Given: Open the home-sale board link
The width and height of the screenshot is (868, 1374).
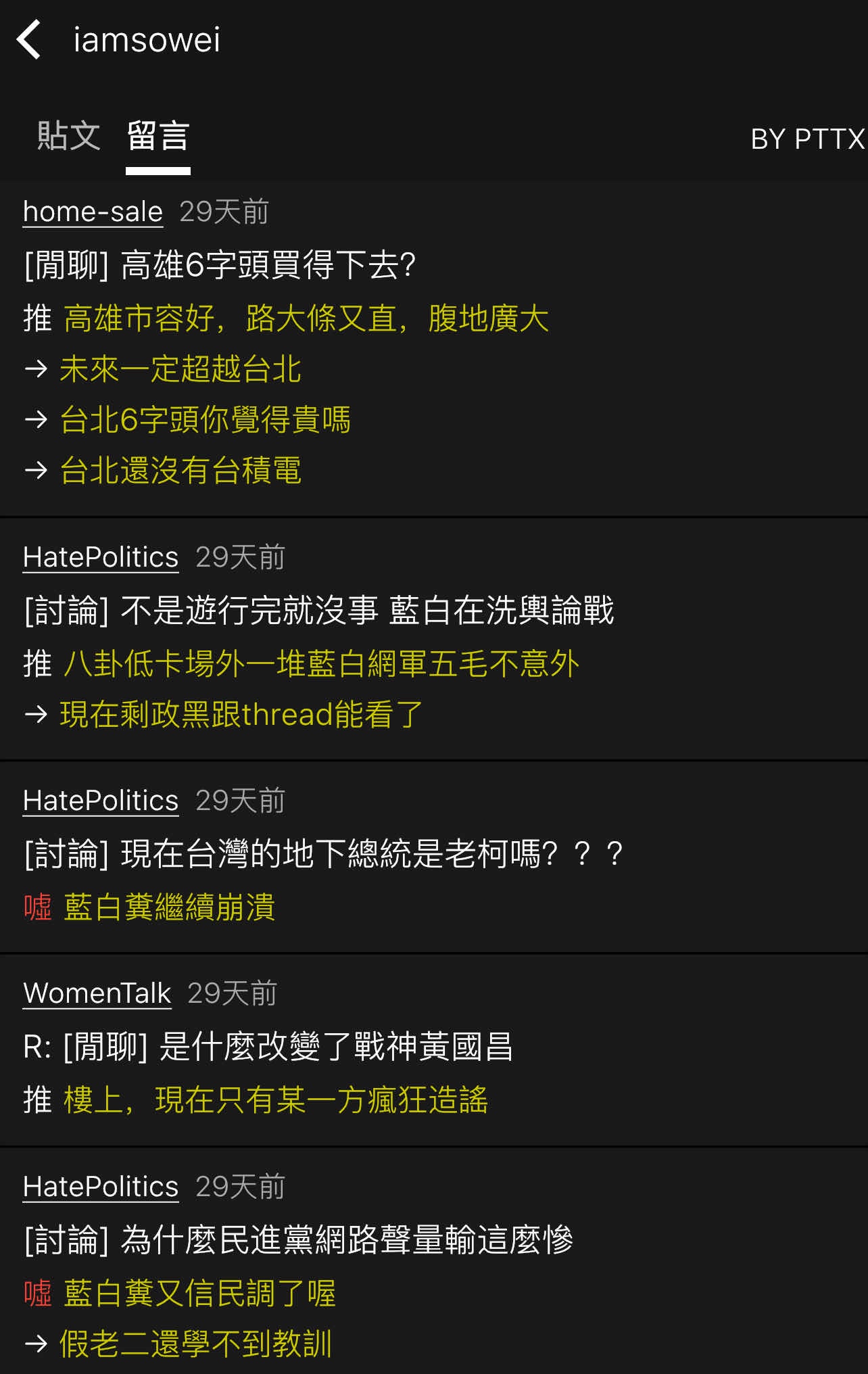Looking at the screenshot, I should pyautogui.click(x=93, y=212).
